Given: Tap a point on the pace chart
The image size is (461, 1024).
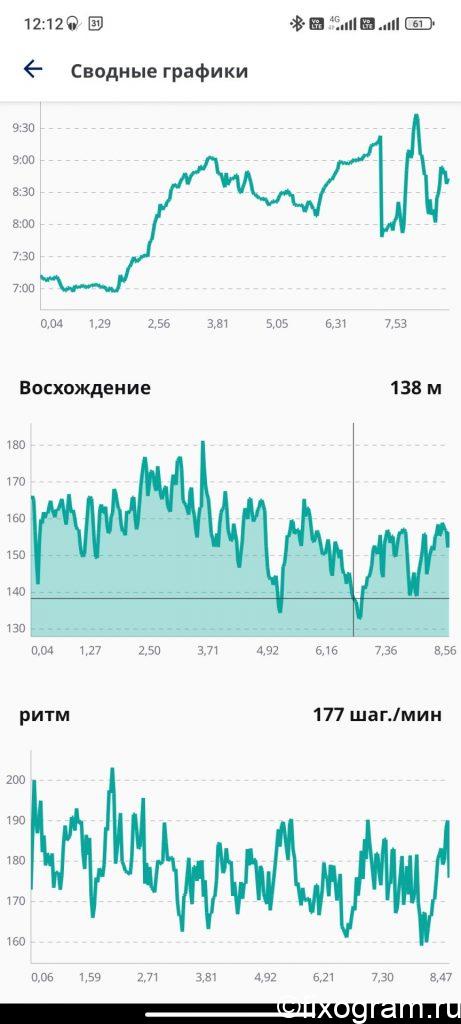Looking at the screenshot, I should [244, 206].
